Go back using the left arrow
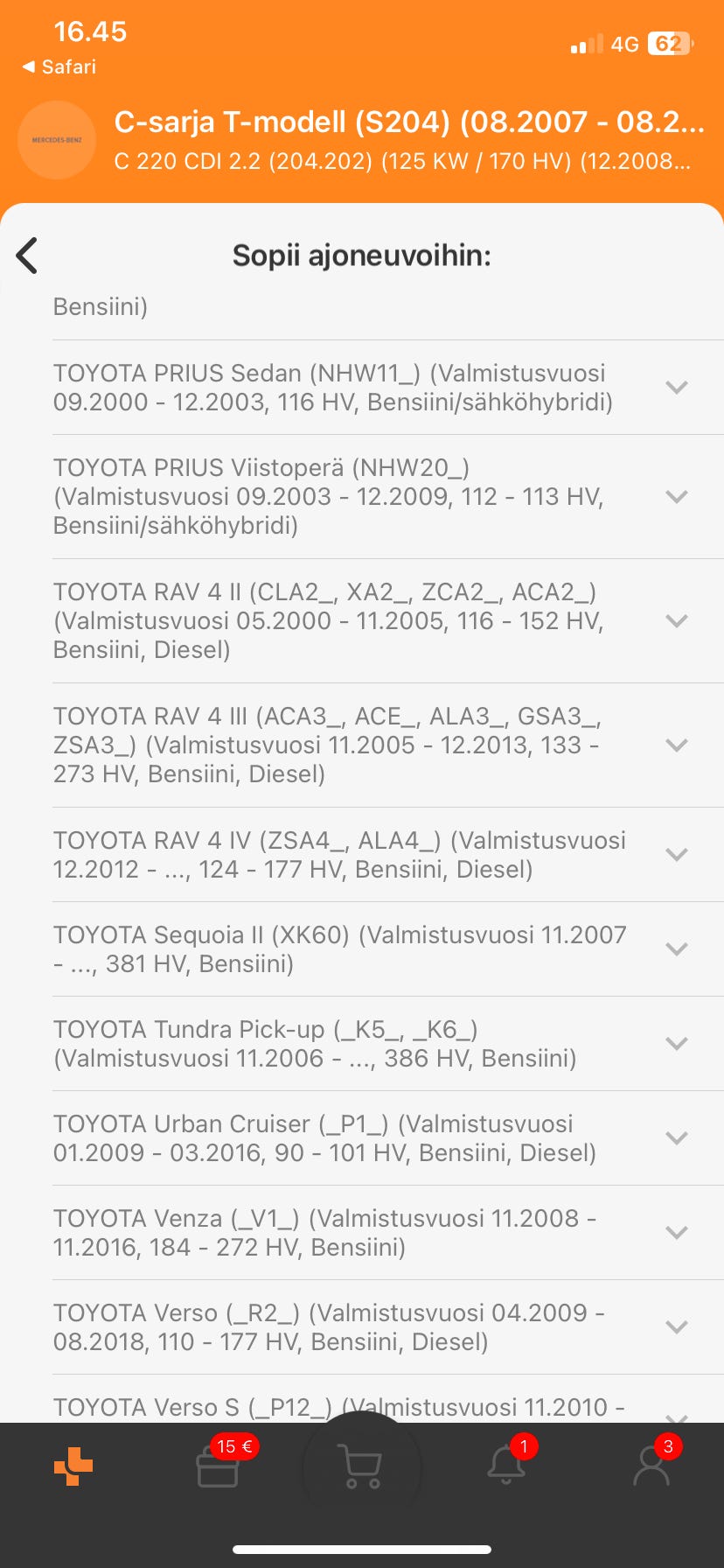Image resolution: width=724 pixels, height=1568 pixels. [28, 255]
